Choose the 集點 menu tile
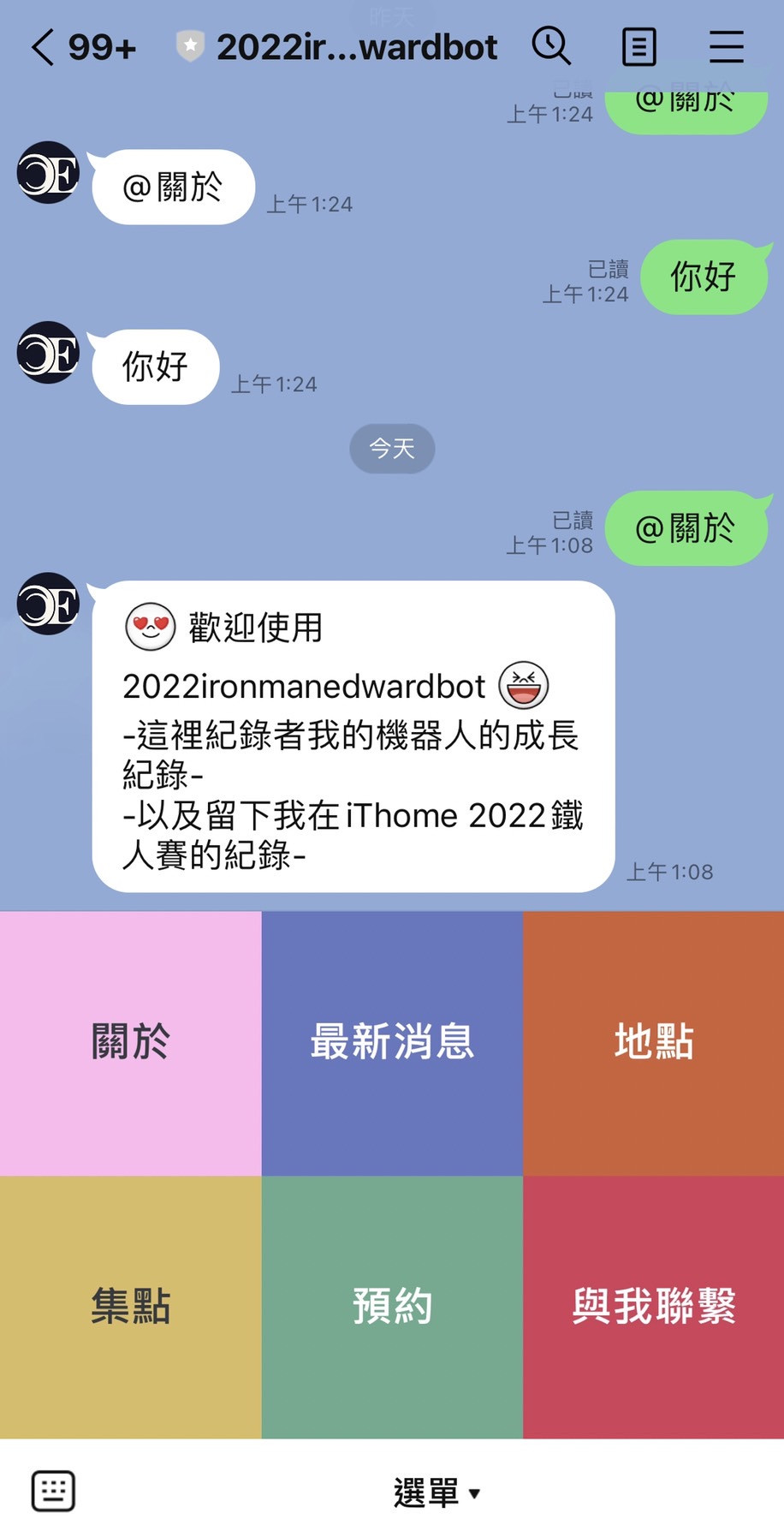 point(130,1307)
